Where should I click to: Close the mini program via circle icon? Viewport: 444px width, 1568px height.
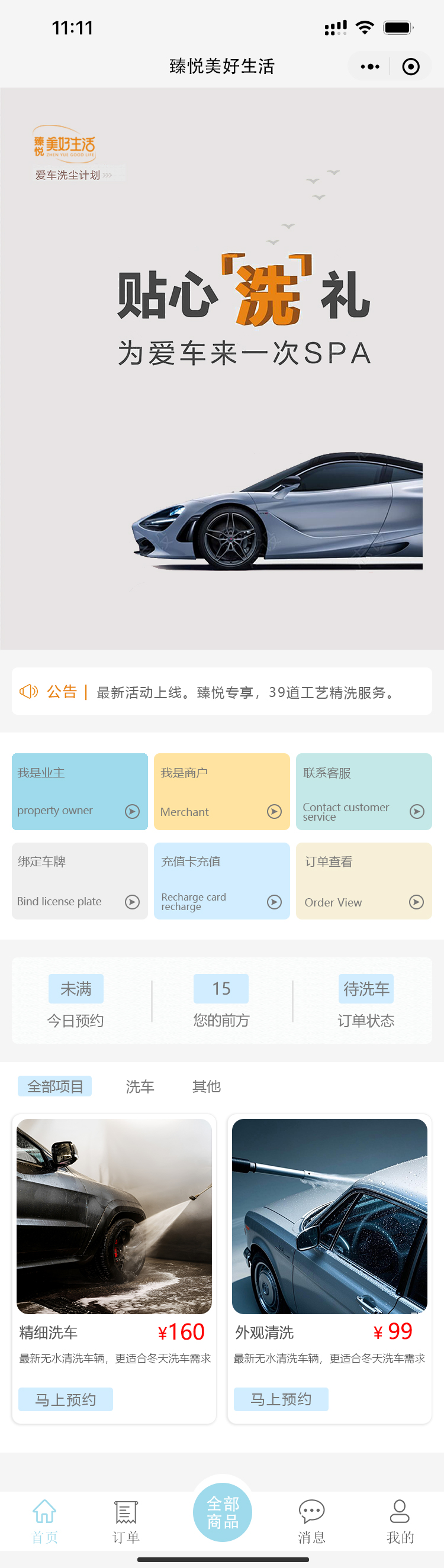point(411,66)
